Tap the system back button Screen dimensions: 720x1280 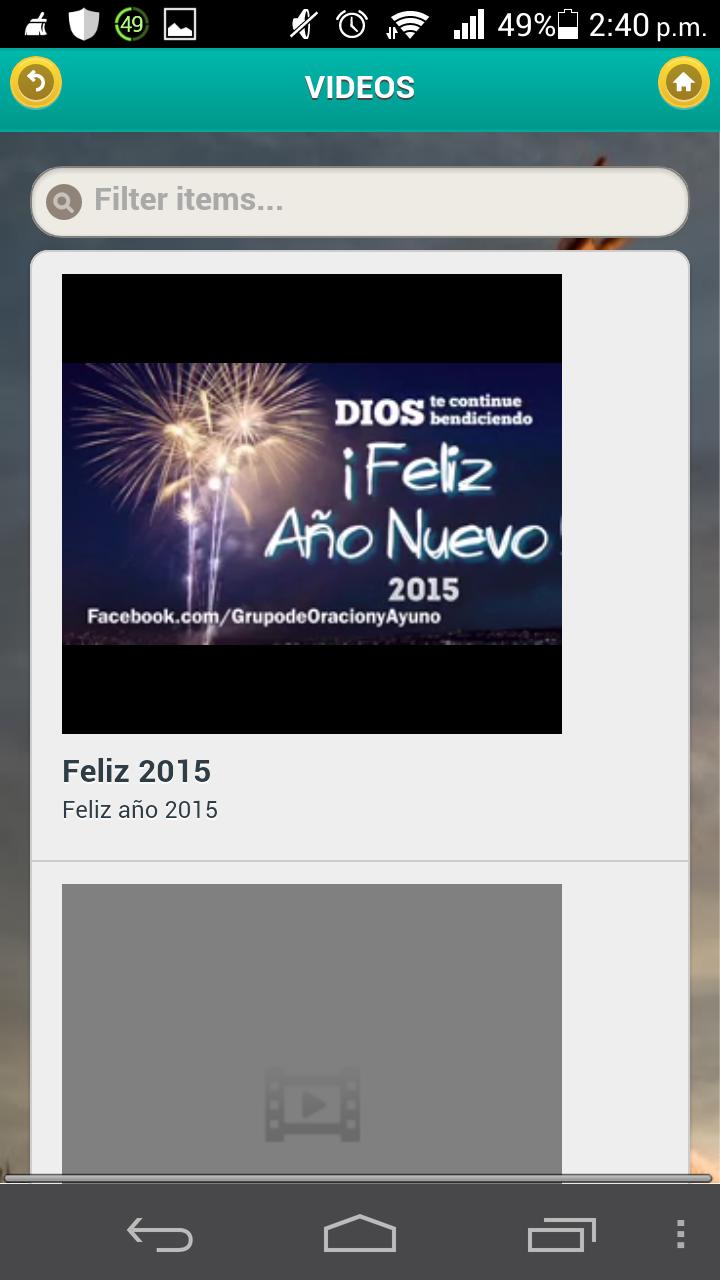[x=160, y=1235]
